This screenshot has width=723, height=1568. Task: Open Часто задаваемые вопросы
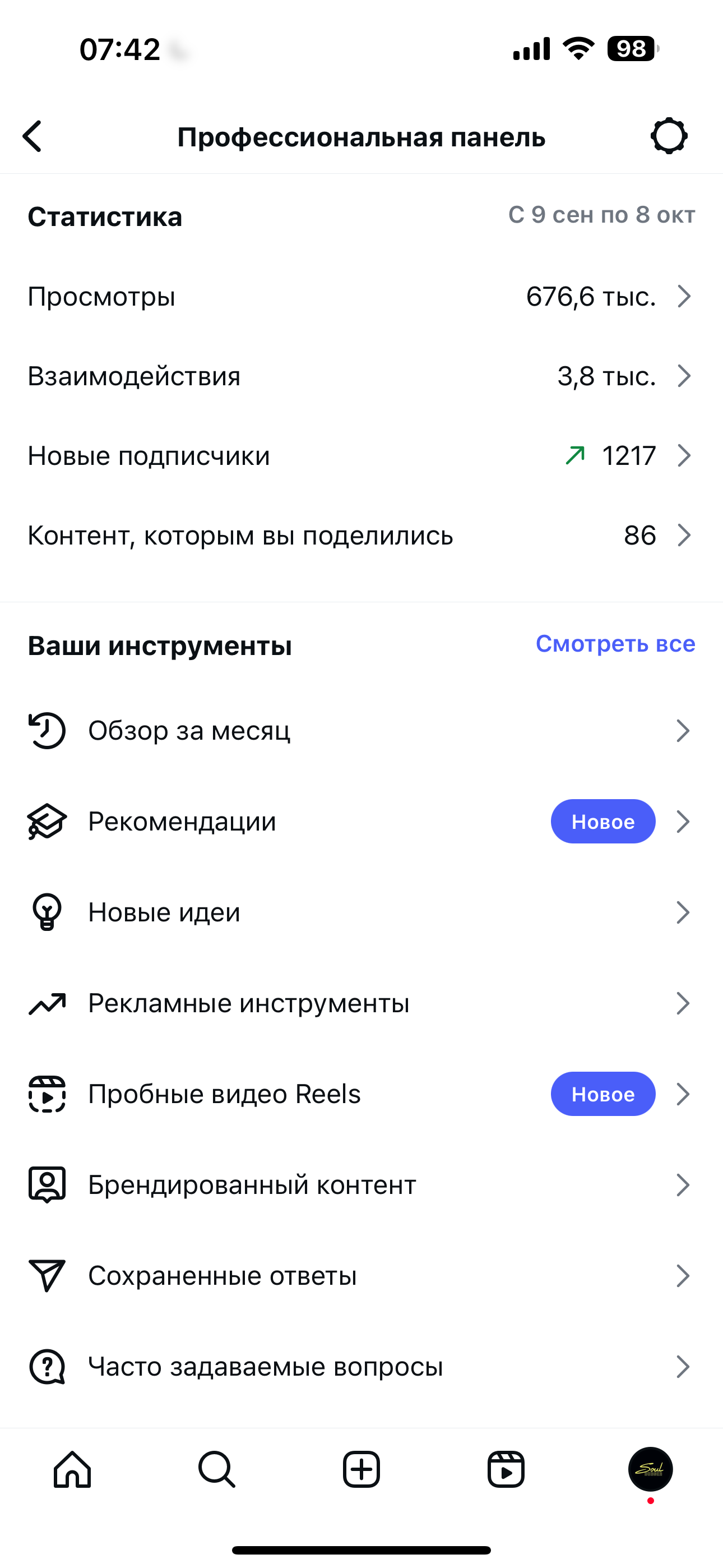[x=361, y=1367]
